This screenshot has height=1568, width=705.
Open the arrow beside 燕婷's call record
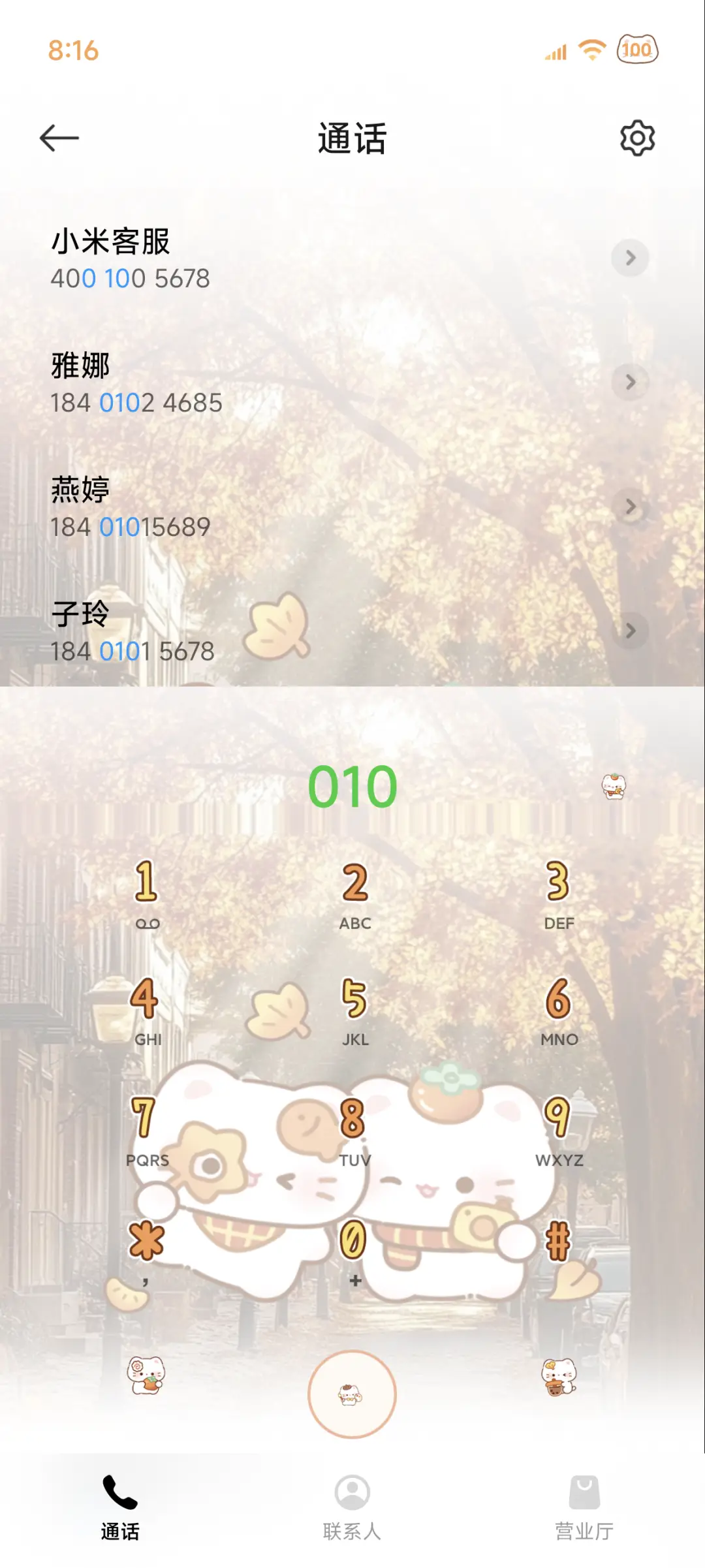click(x=629, y=507)
